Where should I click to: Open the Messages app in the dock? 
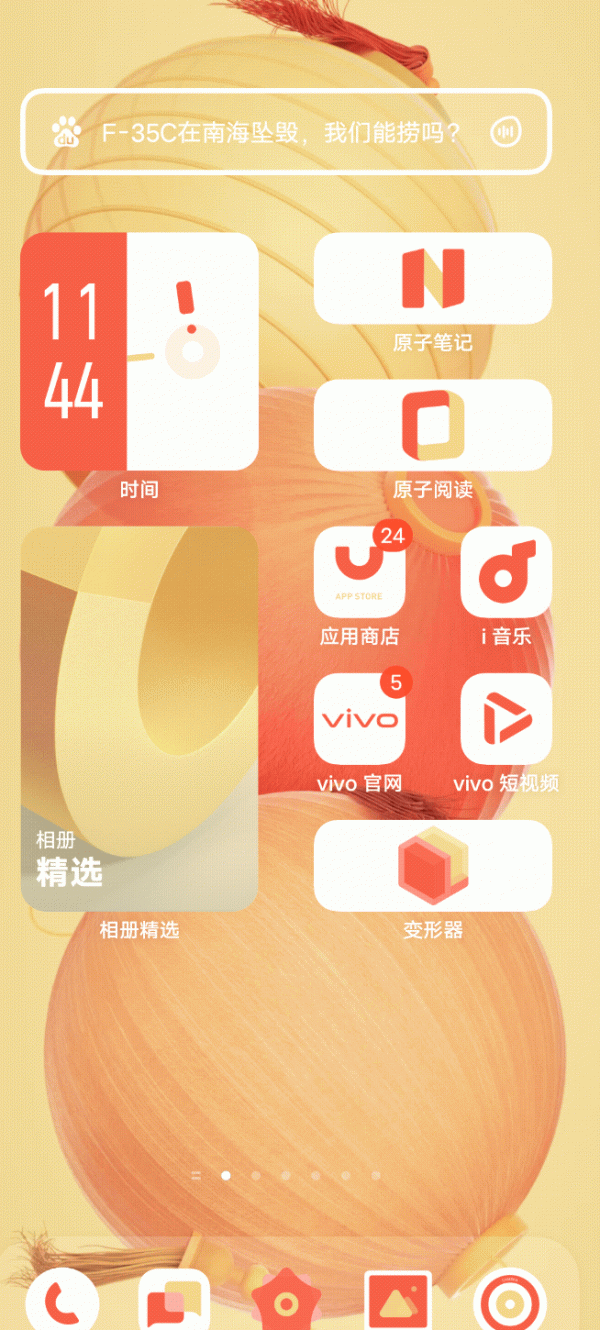click(174, 1300)
